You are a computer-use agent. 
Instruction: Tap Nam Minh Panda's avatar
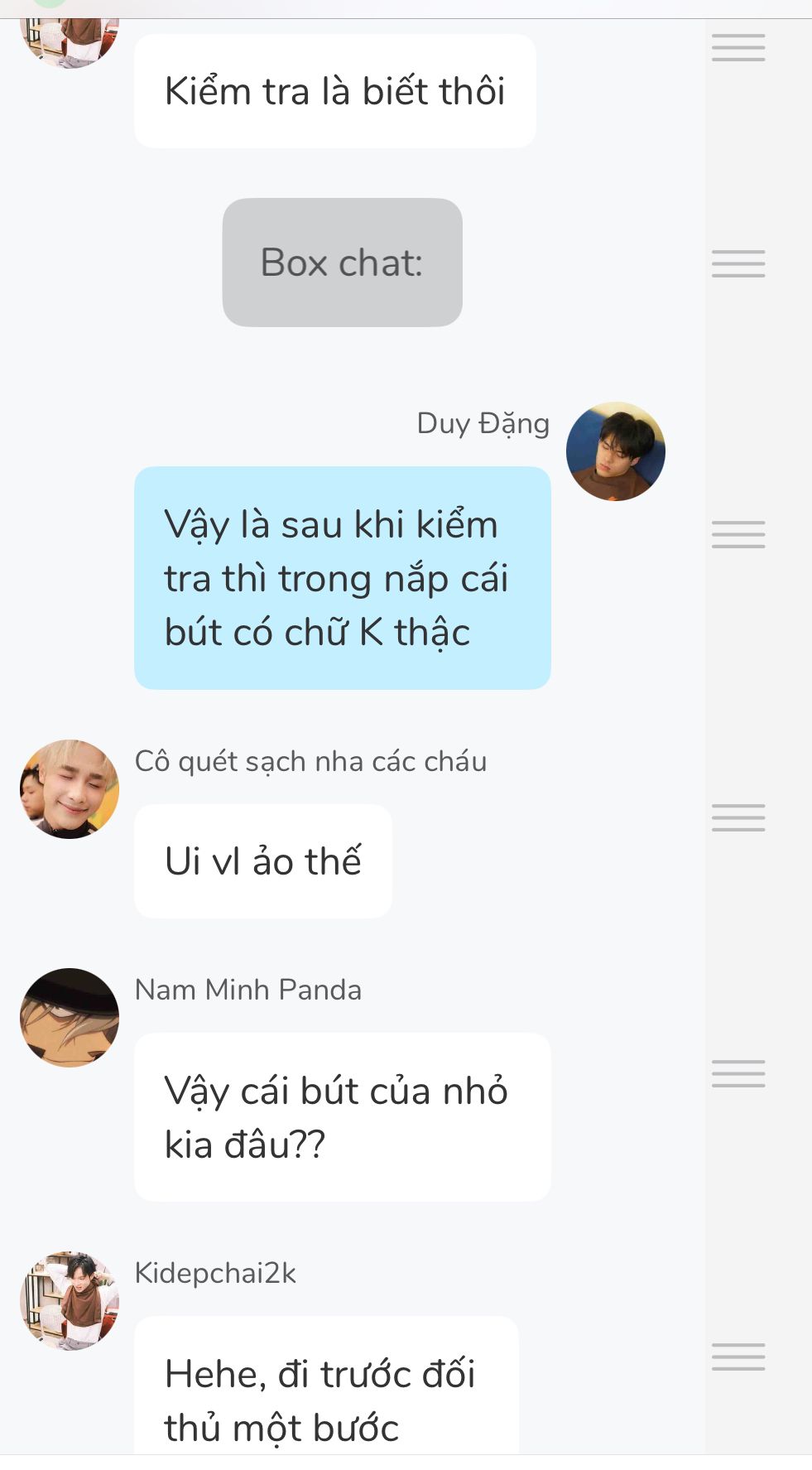(70, 1018)
